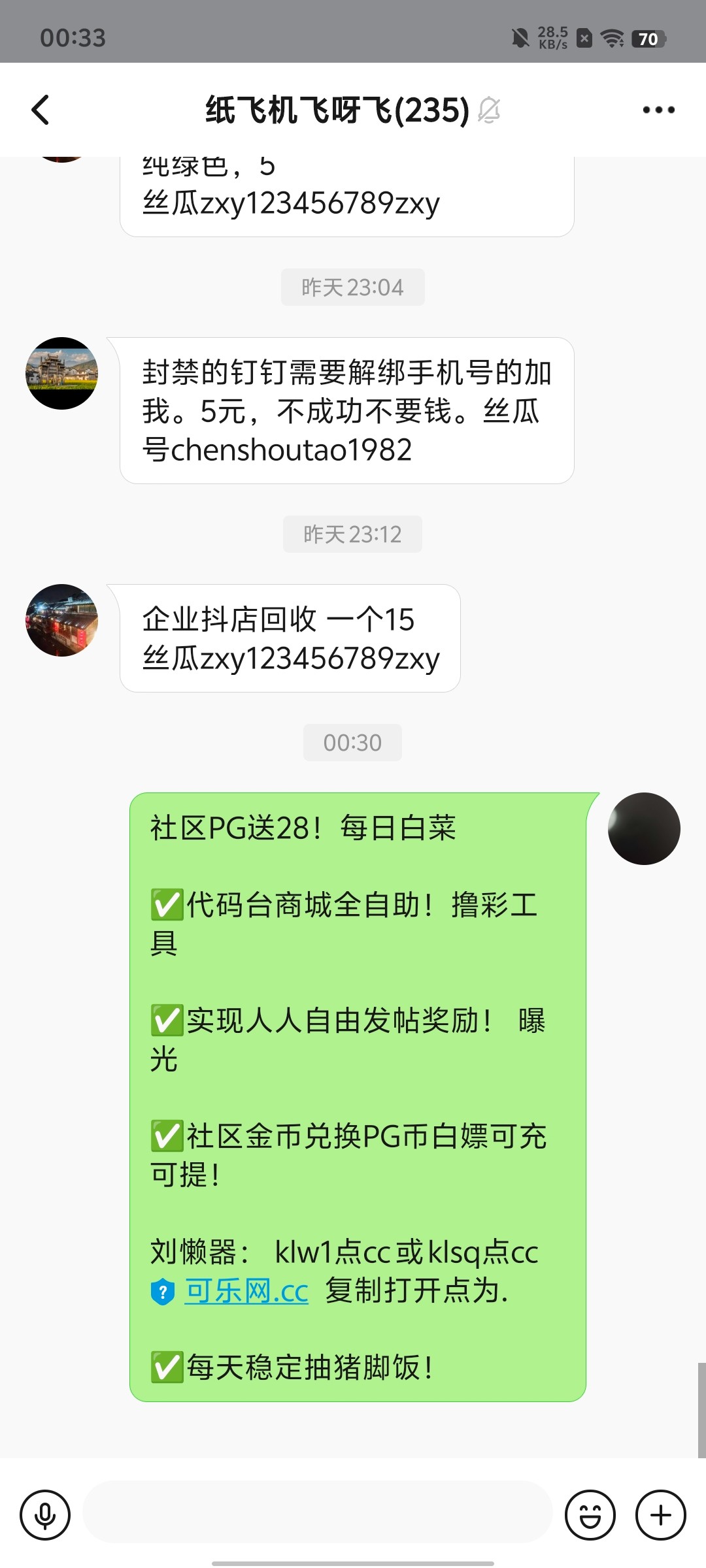Tap the 昨天 23:04 timestamp label
The height and width of the screenshot is (1568, 706).
pos(352,286)
